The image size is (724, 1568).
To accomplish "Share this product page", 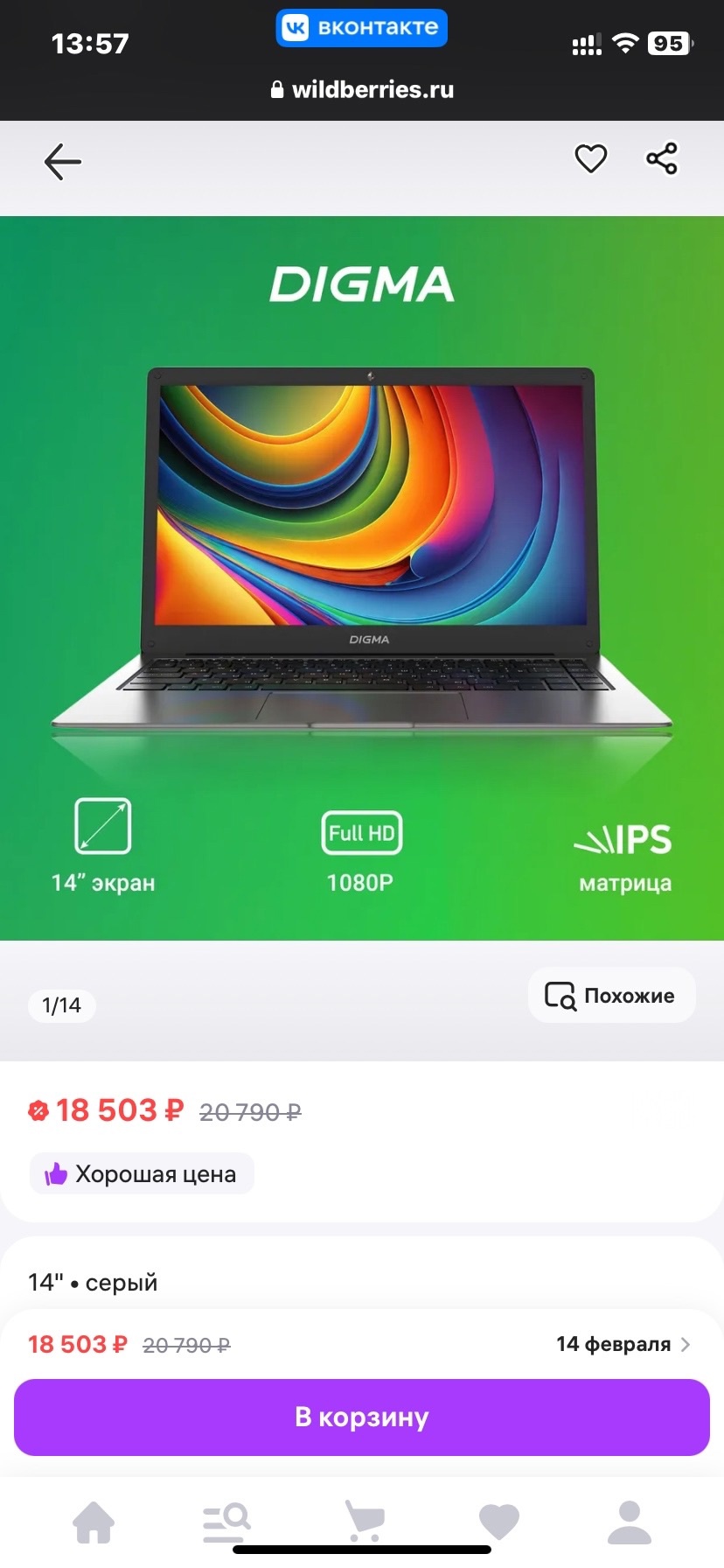I will click(662, 158).
